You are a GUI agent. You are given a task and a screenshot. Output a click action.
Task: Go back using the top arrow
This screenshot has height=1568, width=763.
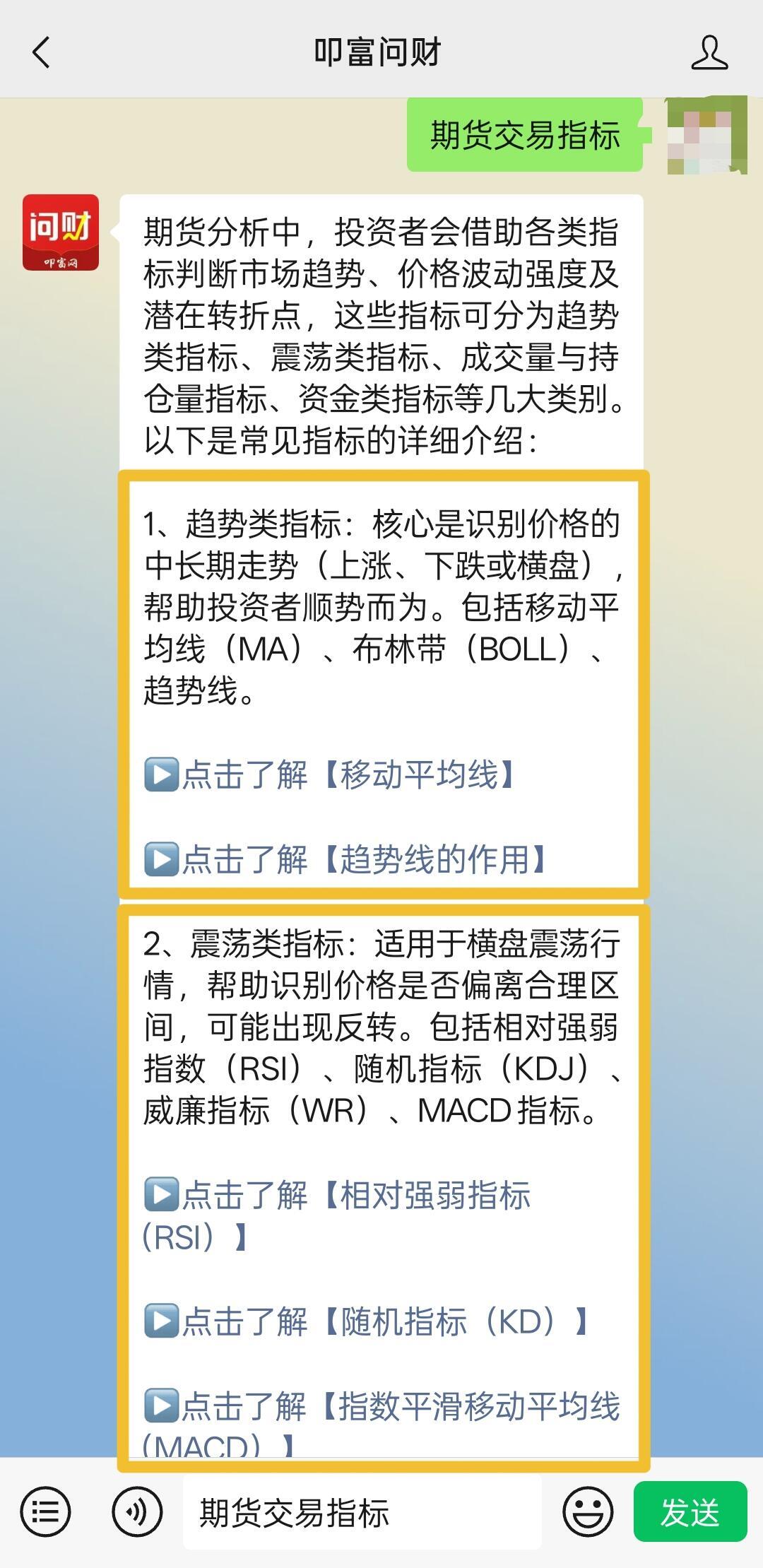click(42, 53)
